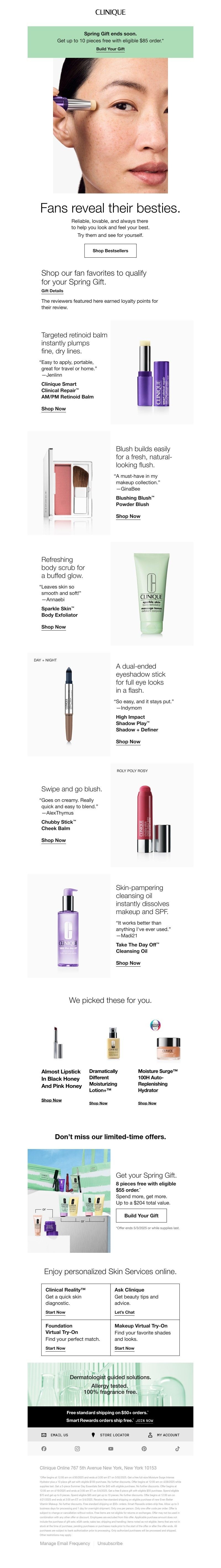
Task: Open the Shop Bestsellers button
Action: point(110,250)
